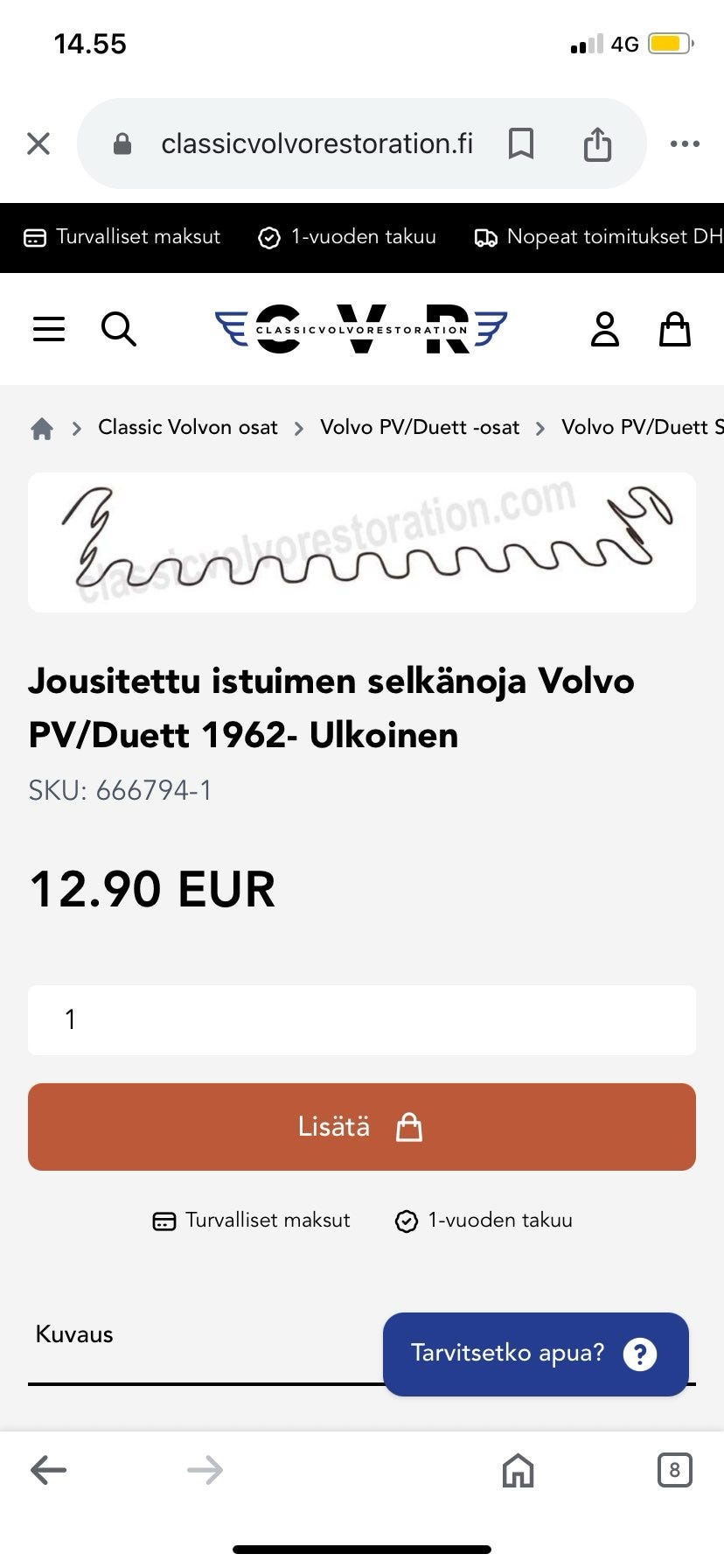
Task: Open the tab switcher showing 8 tabs
Action: tap(673, 1469)
